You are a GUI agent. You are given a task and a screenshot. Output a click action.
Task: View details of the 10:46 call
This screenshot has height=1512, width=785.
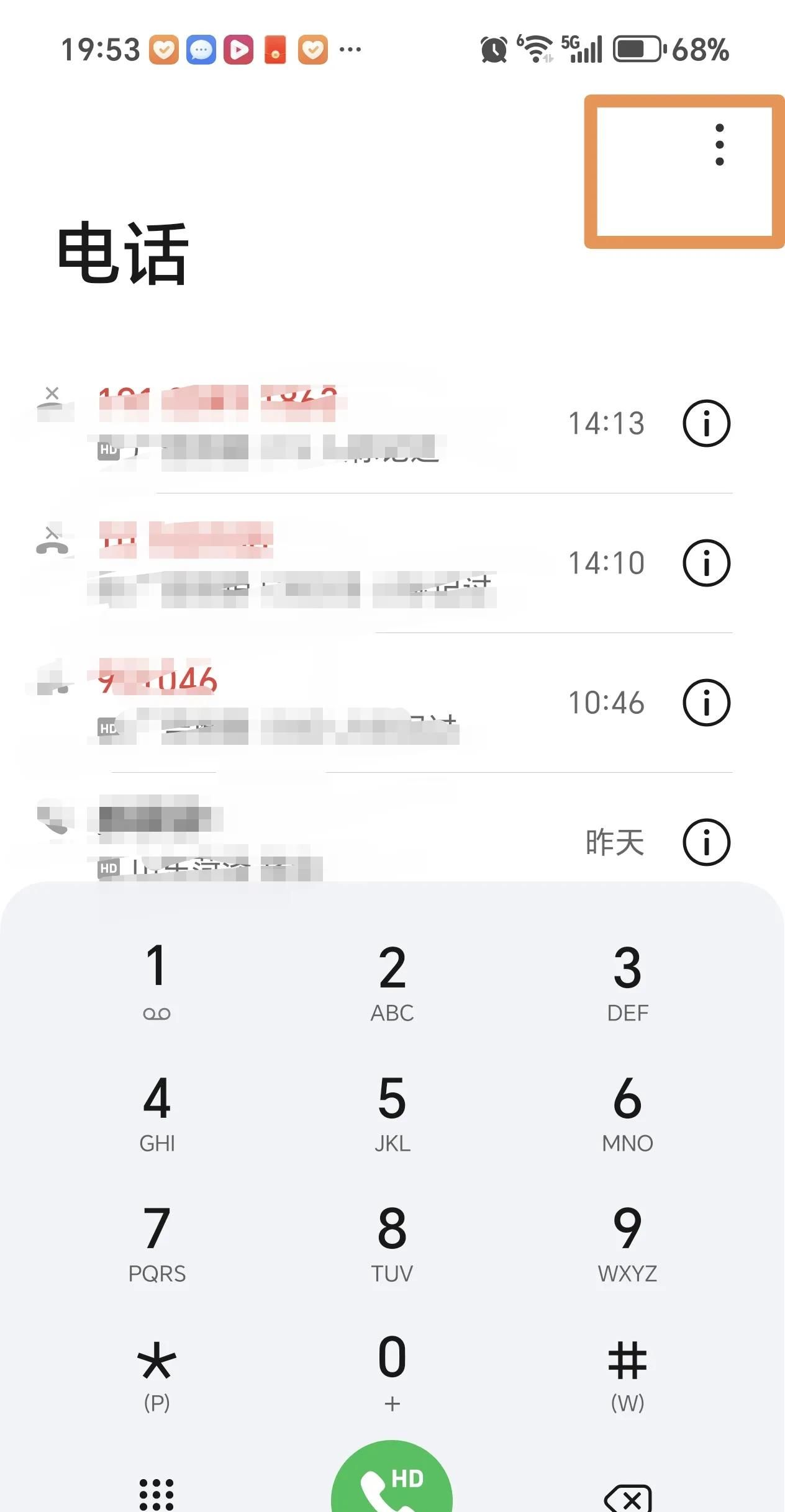tap(706, 702)
